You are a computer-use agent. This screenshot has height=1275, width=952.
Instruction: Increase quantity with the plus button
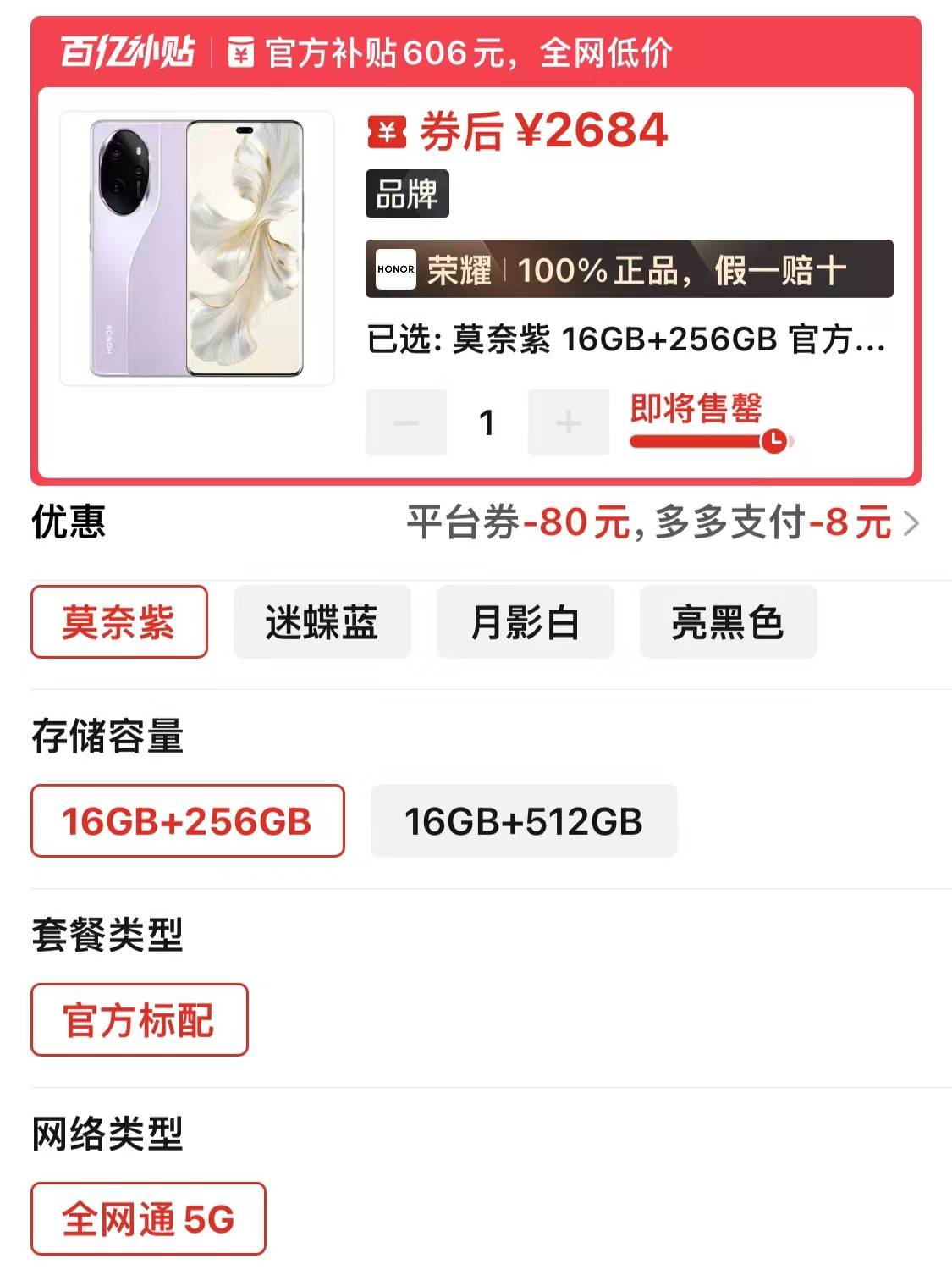click(568, 422)
